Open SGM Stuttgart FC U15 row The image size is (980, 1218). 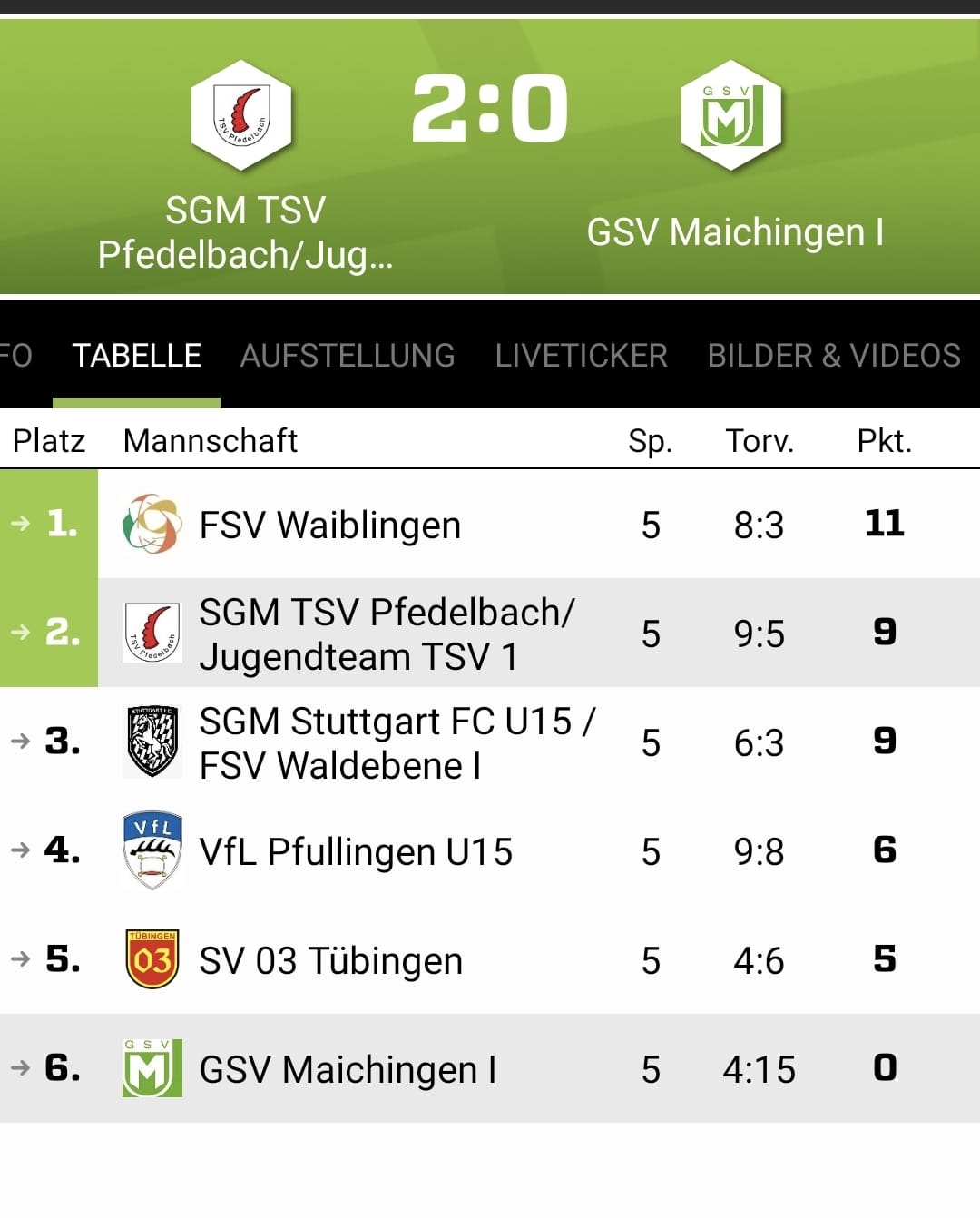tap(490, 742)
